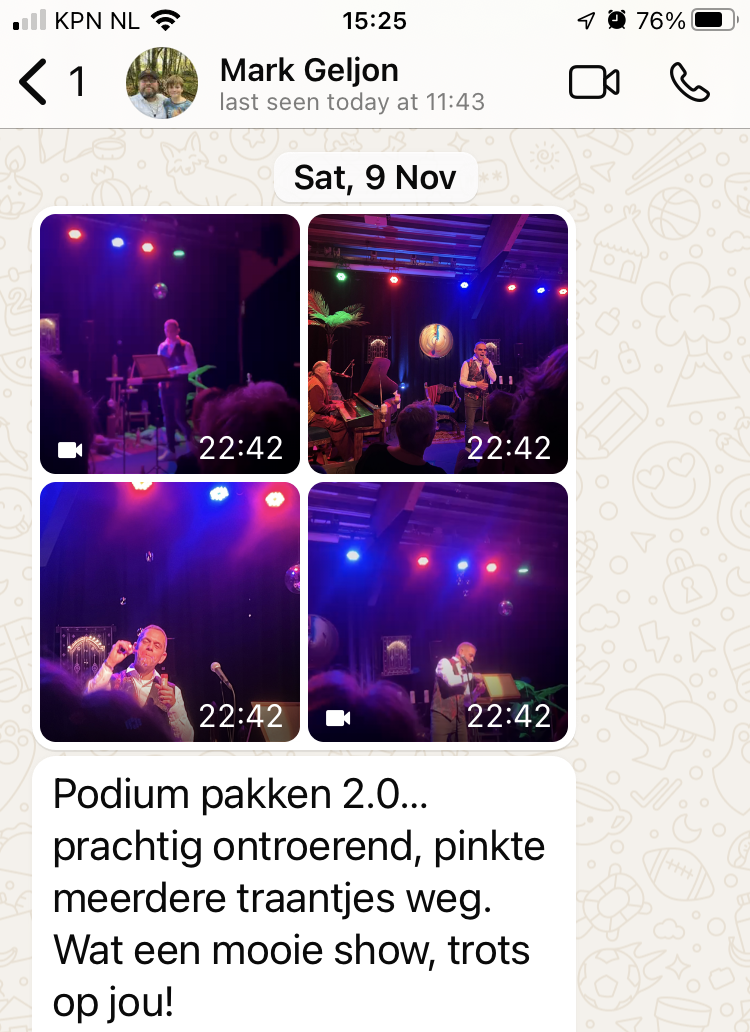Open Mark Geljon's profile picture
Viewport: 750px width, 1032px height.
pos(162,83)
